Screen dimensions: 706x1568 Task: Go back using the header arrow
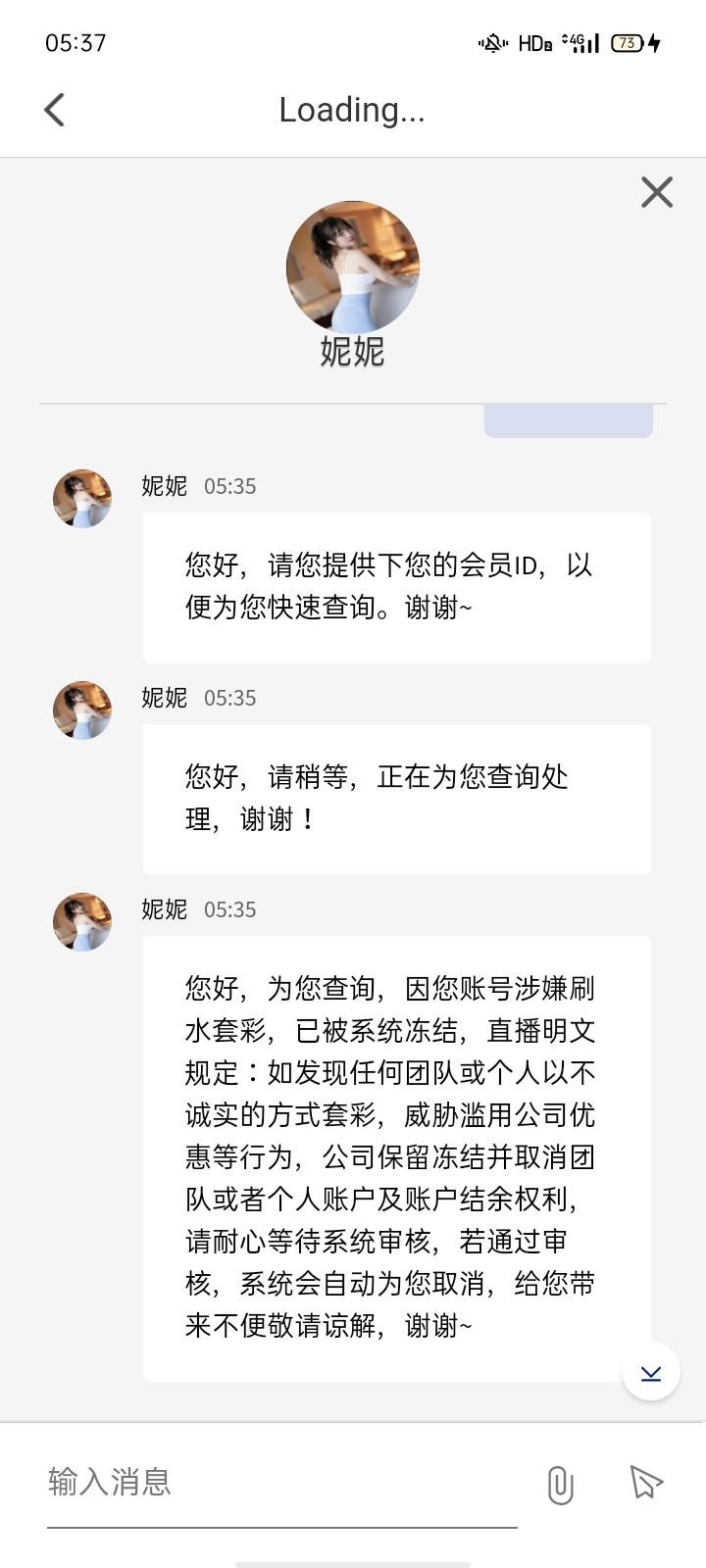pos(55,110)
